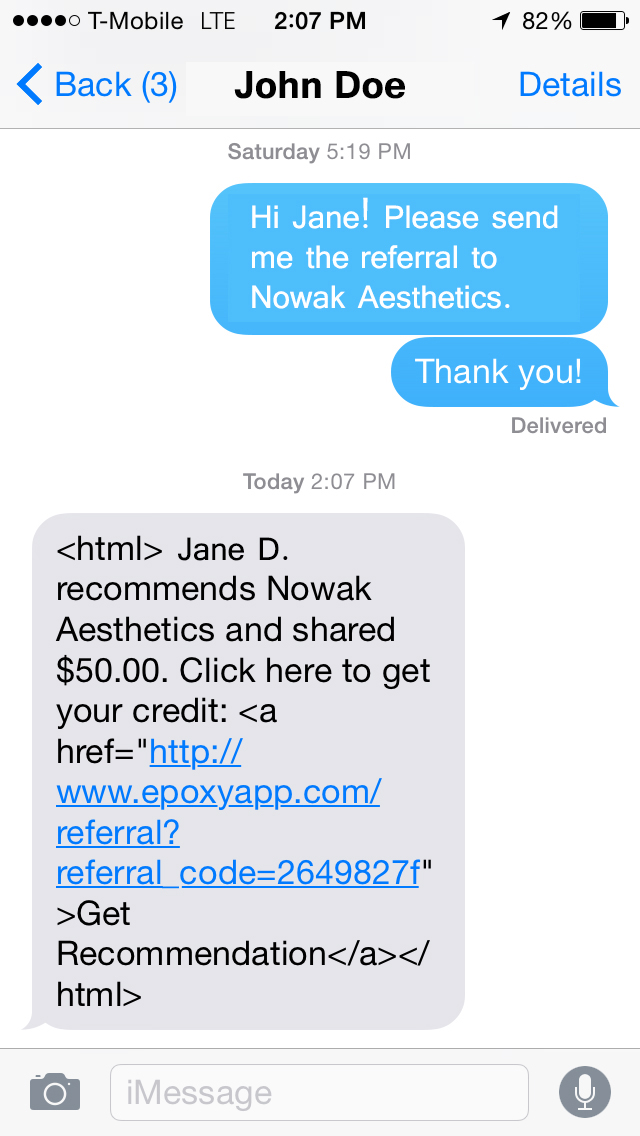The width and height of the screenshot is (640, 1136).
Task: Open Details for John Doe
Action: [569, 86]
